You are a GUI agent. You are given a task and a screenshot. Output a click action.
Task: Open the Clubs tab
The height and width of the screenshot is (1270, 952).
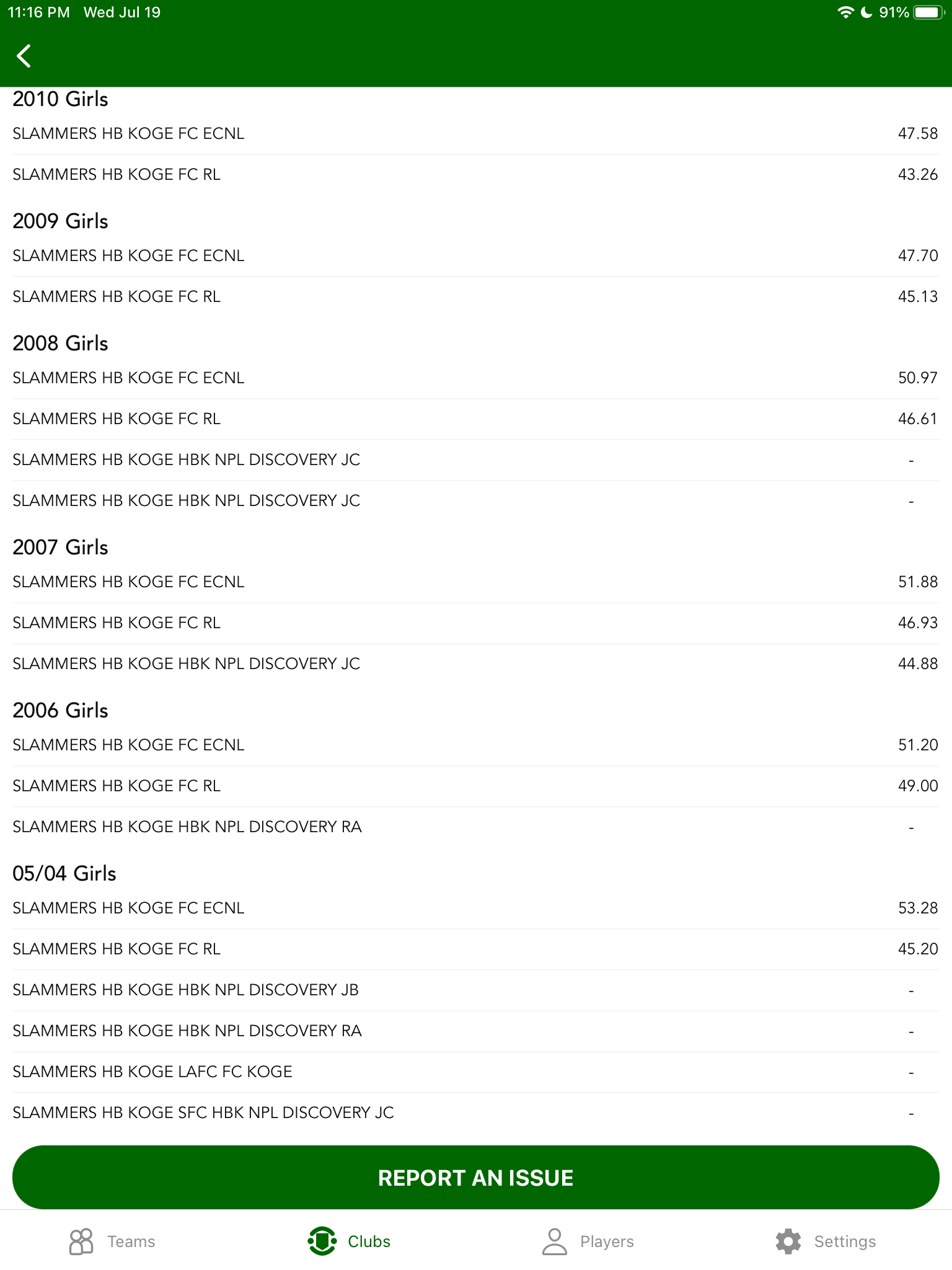(x=350, y=1241)
